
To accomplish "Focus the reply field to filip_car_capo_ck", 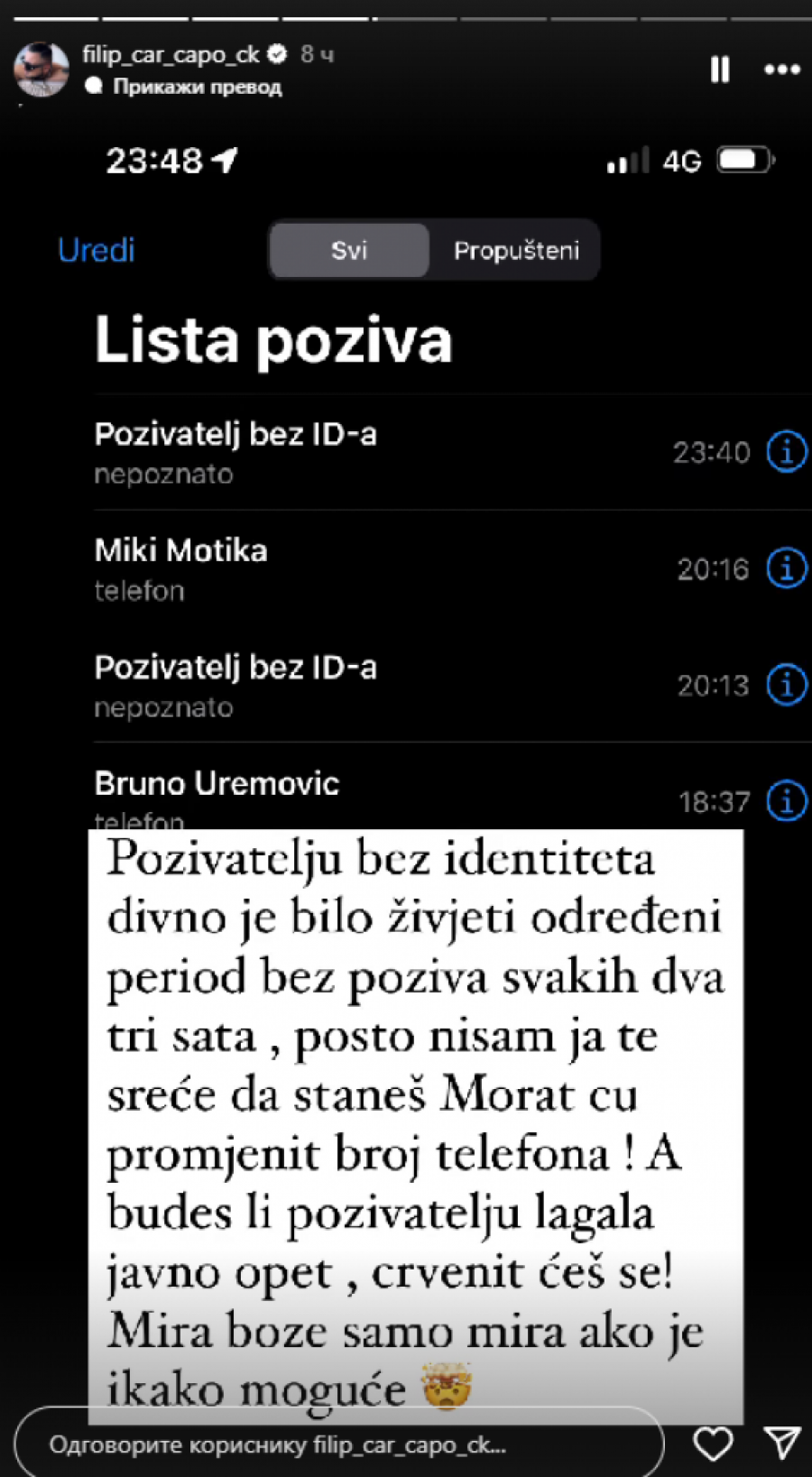I will 338,1445.
